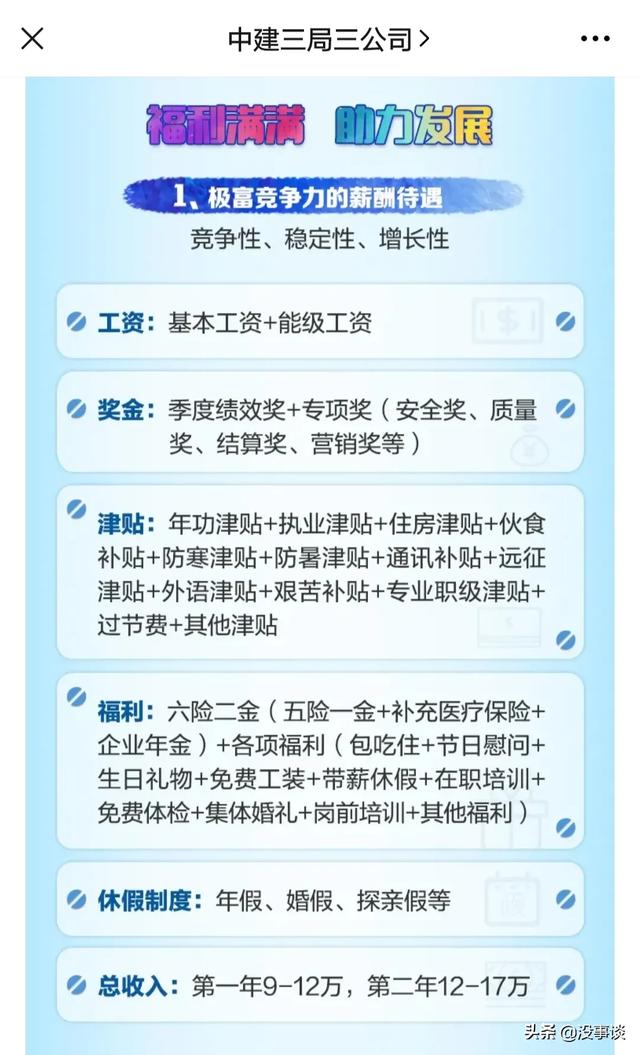Screen dimensions: 640x1055
Task: Open the three-dot overflow menu
Action: pos(595,39)
